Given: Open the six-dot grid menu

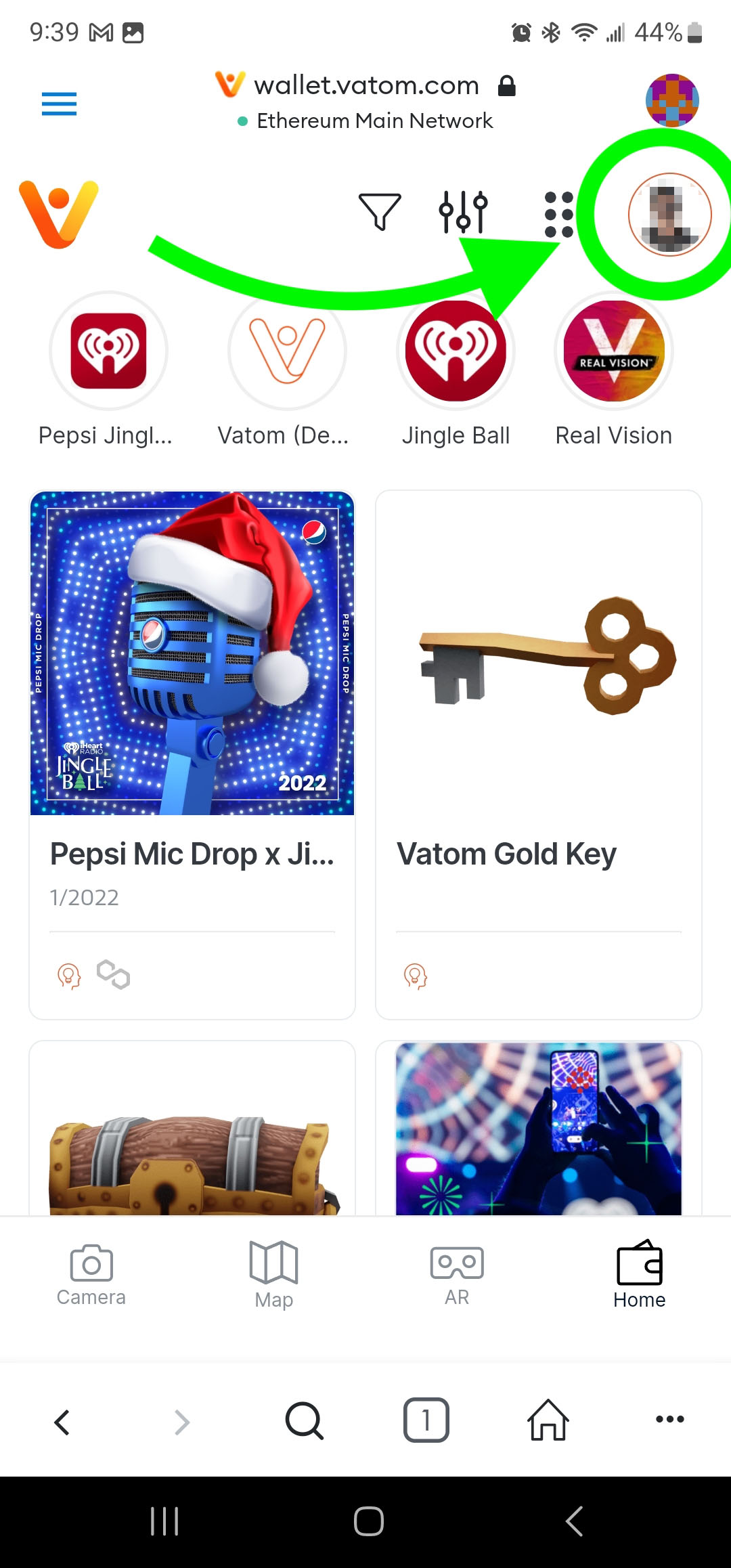Looking at the screenshot, I should [559, 215].
